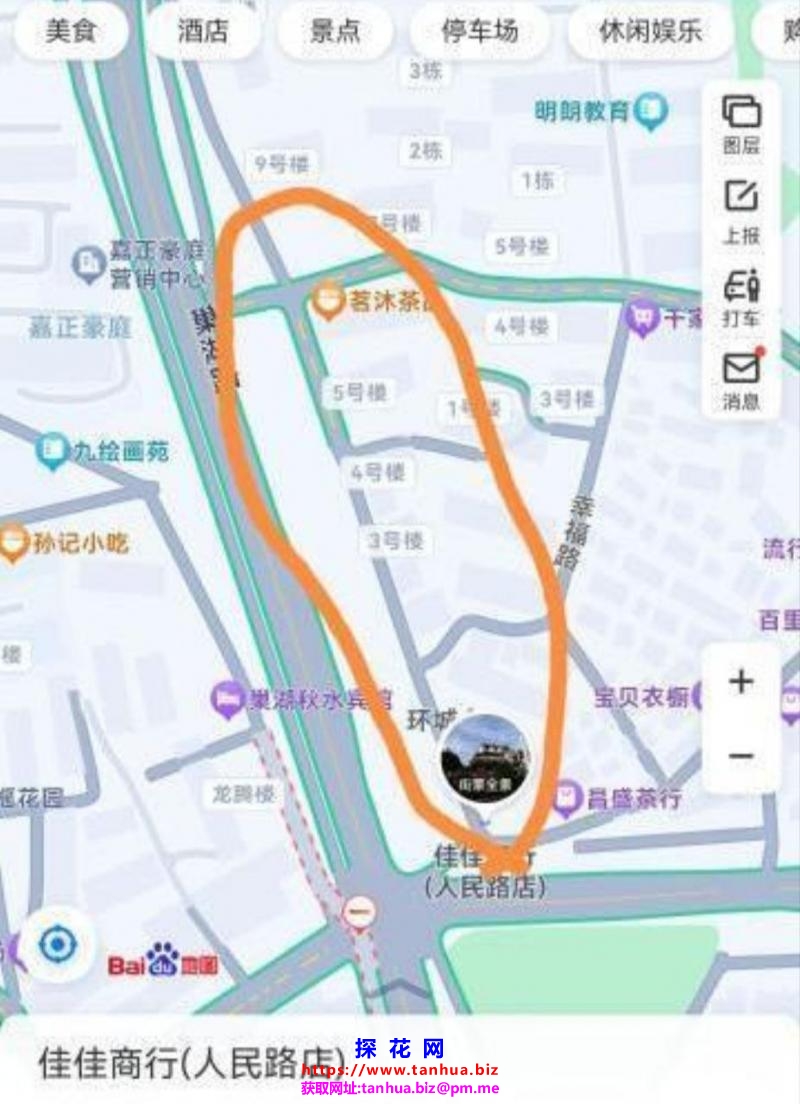The image size is (800, 1104).
Task: Open the 图层 map layers panel
Action: [741, 123]
